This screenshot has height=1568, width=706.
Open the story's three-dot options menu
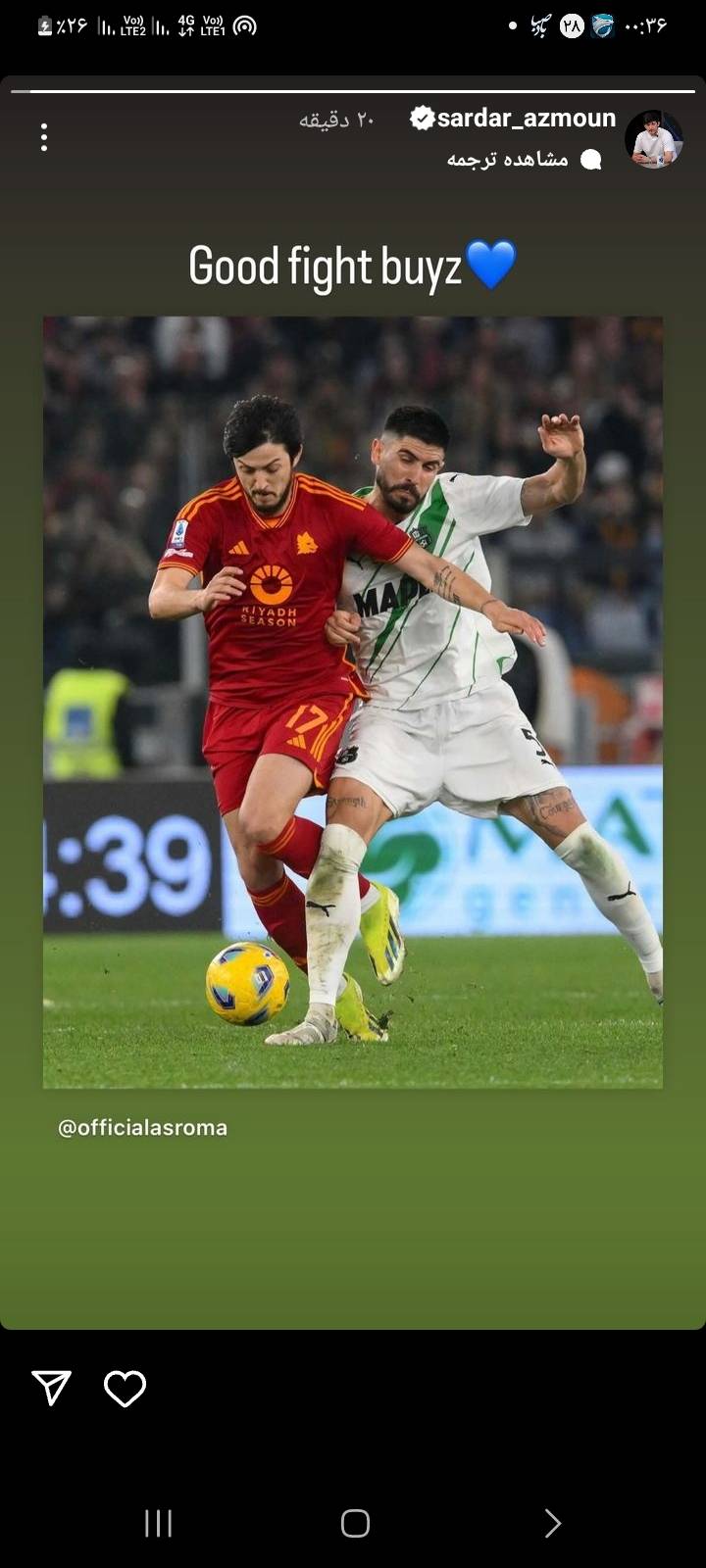point(44,137)
